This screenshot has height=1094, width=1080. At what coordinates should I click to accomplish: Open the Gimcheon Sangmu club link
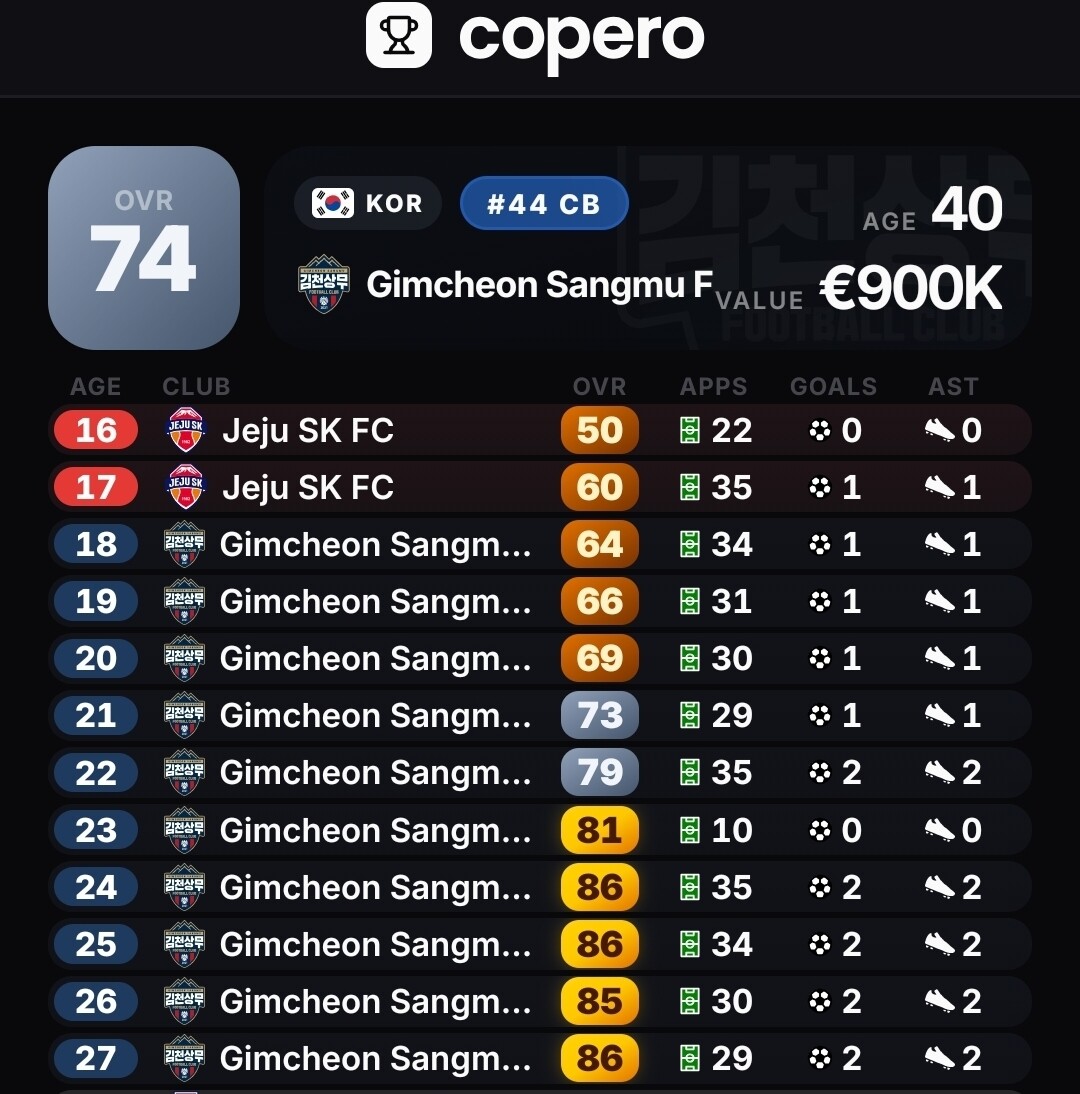pos(505,285)
